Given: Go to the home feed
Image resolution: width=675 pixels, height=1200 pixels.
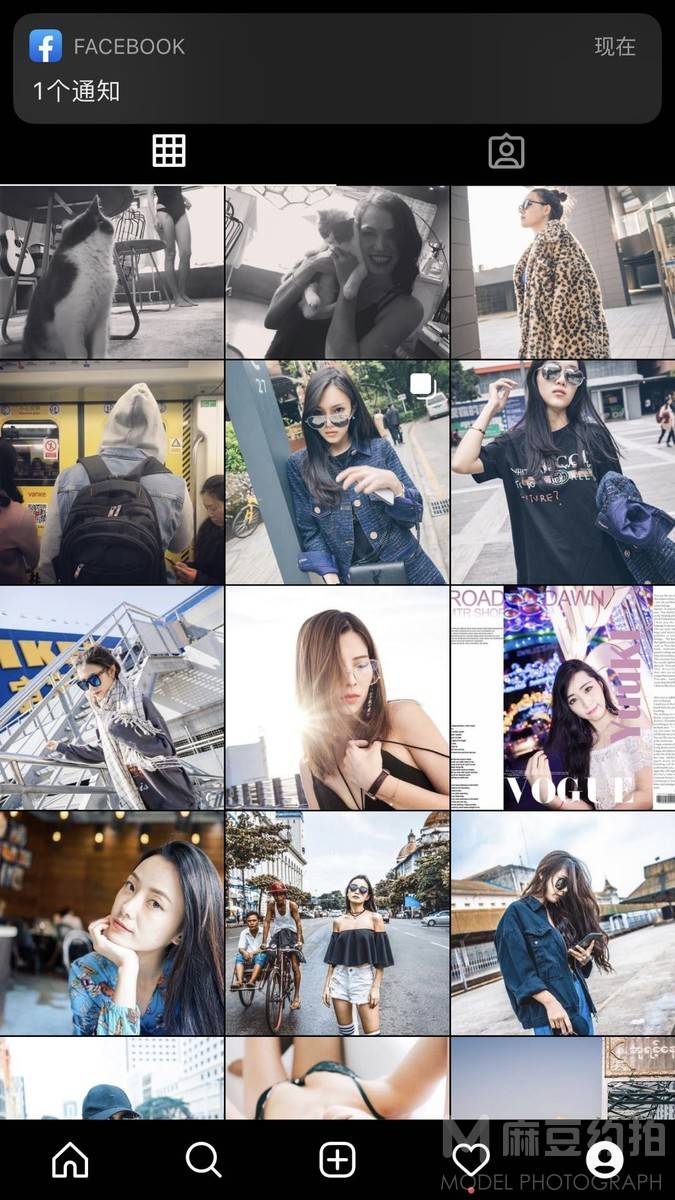Looking at the screenshot, I should coord(70,1160).
